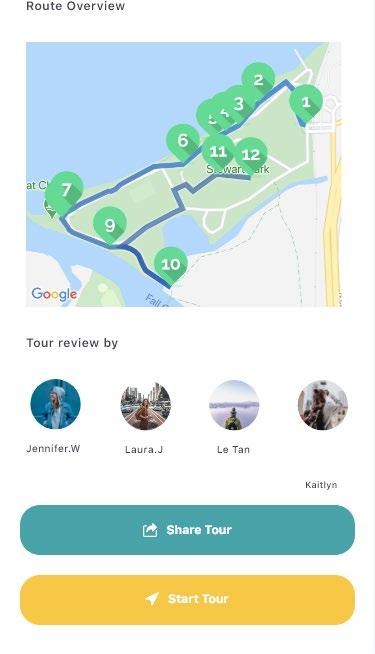
Task: Select map pin 12
Action: coord(251,156)
